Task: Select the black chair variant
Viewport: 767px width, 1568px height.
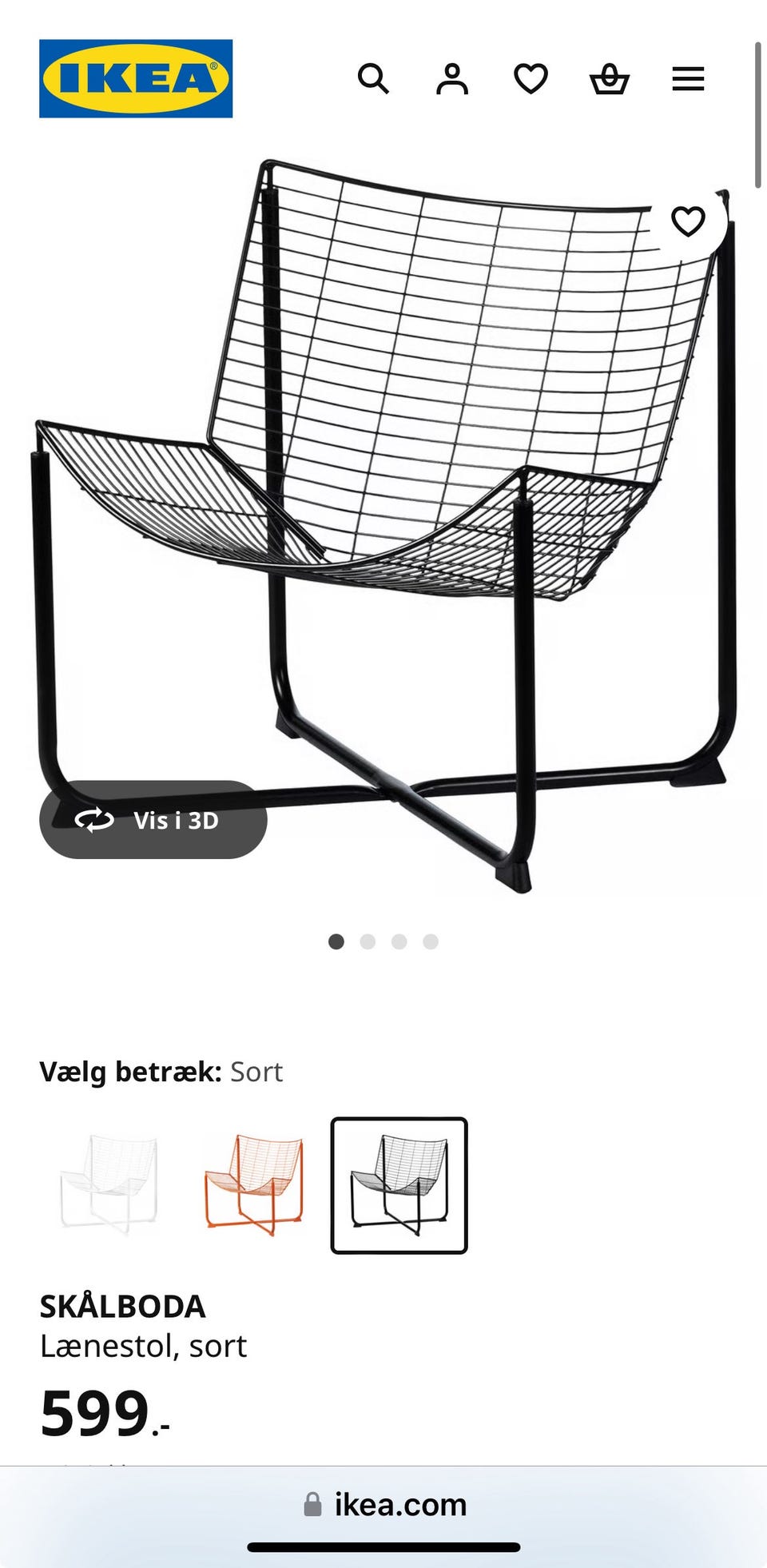Action: 399,1185
